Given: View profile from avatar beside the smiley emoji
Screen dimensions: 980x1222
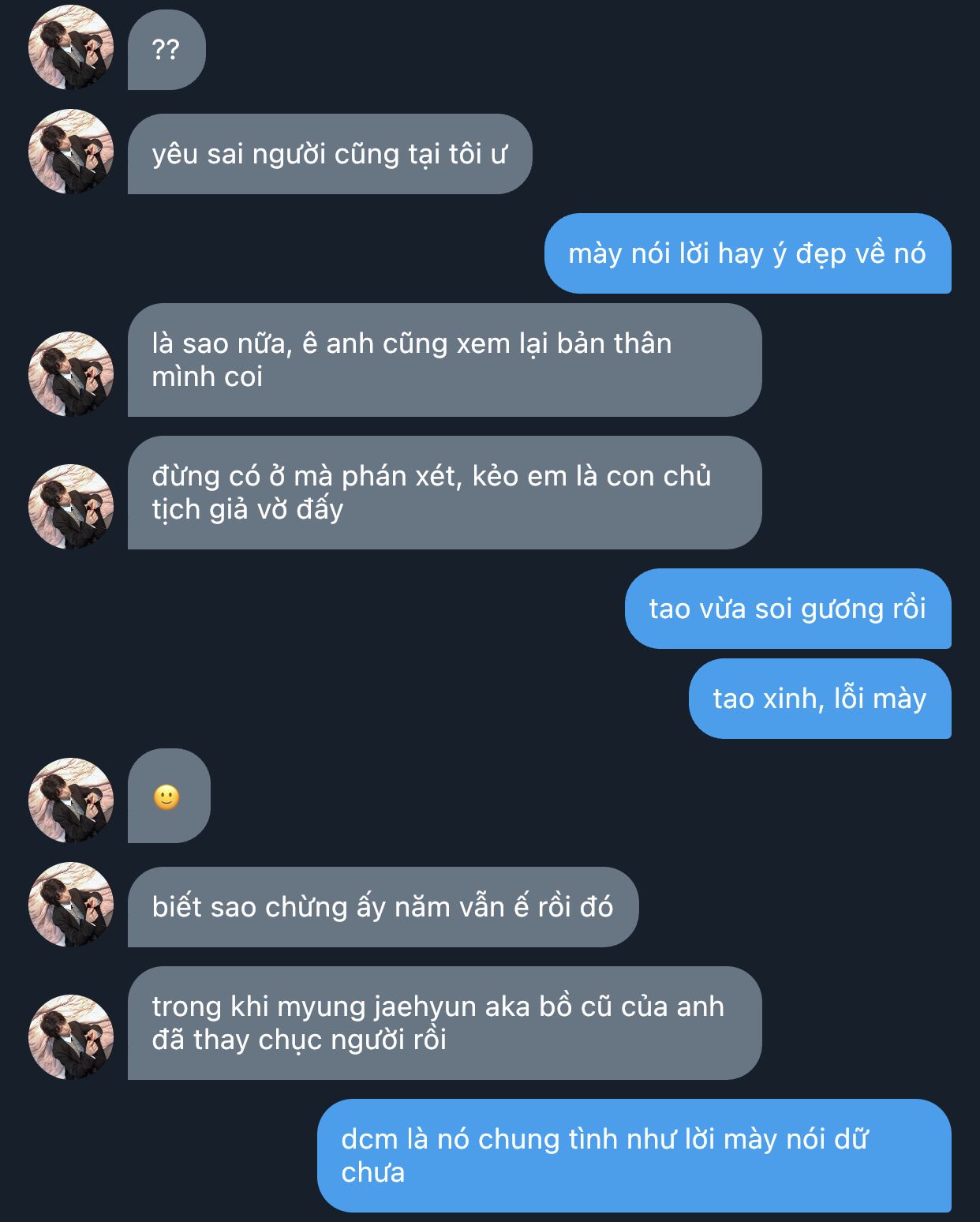Looking at the screenshot, I should [x=71, y=800].
